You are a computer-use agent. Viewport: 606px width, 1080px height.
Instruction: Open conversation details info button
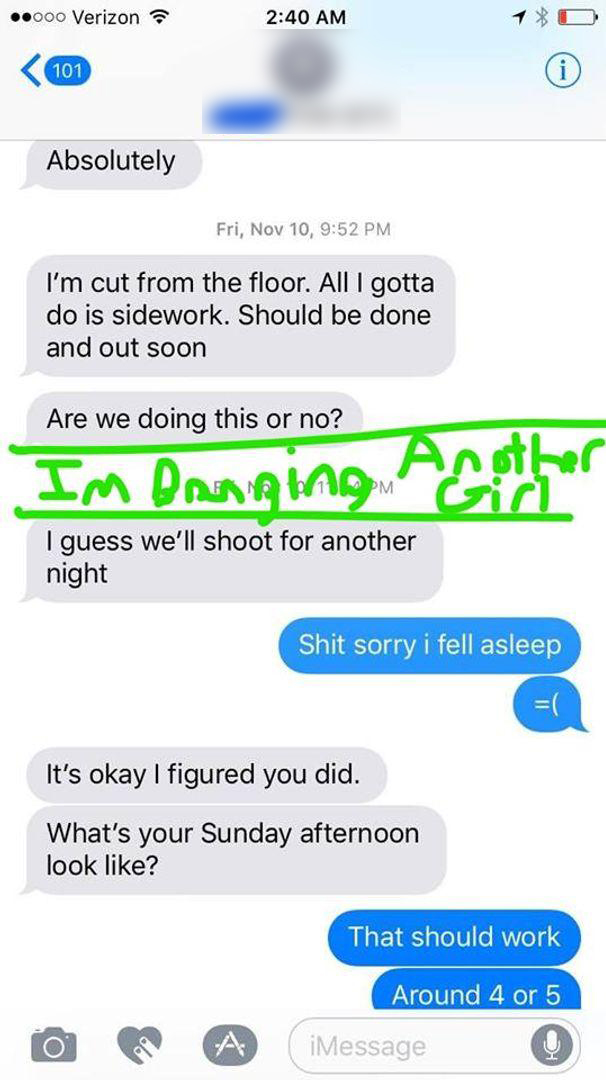tap(562, 71)
